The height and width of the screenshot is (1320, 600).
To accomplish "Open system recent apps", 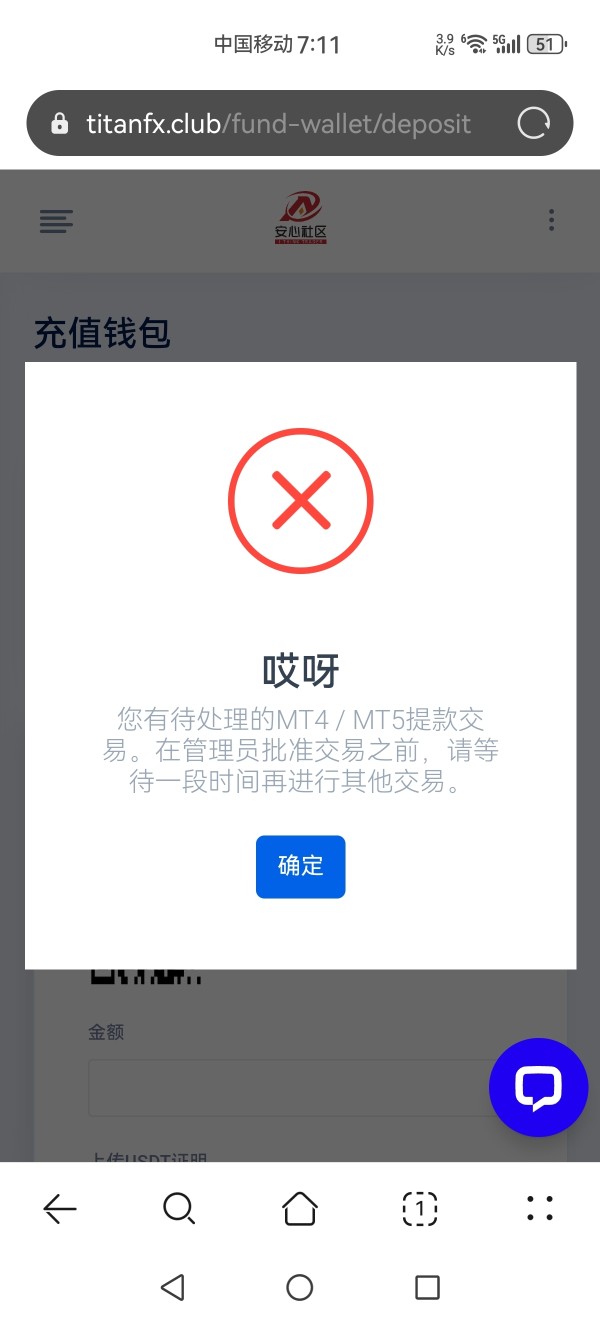I will tap(427, 1287).
